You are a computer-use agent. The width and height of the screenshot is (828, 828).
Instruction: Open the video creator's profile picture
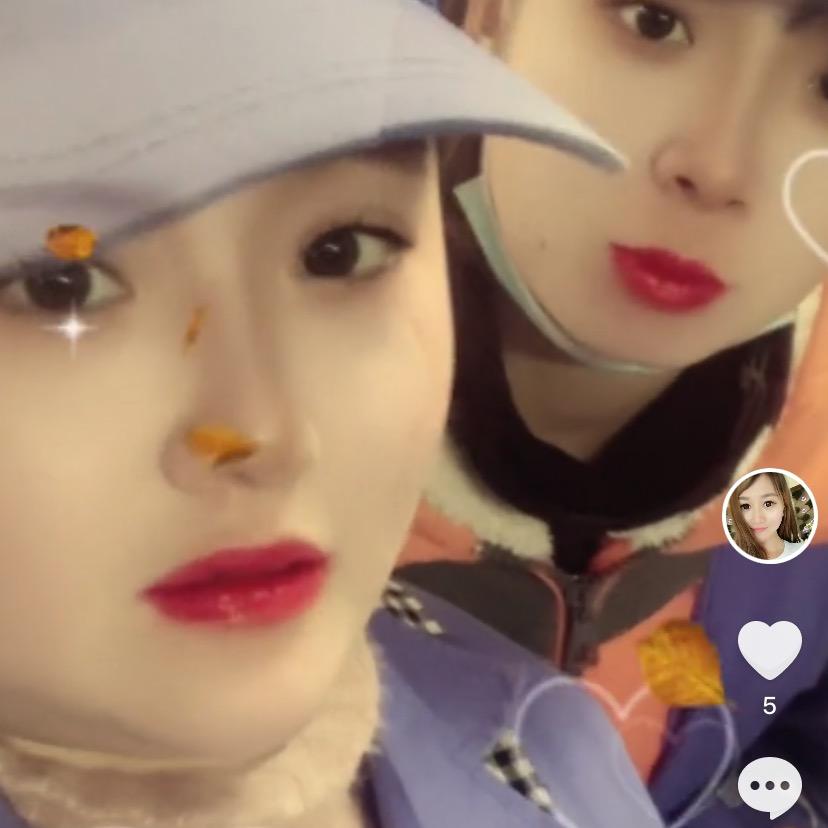tap(769, 516)
